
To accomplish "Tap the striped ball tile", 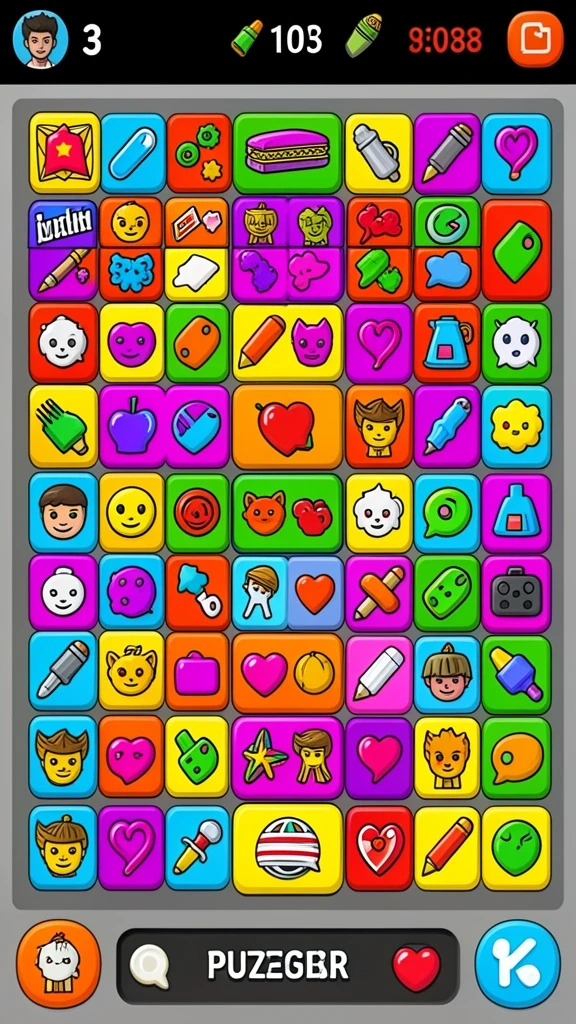I will pyautogui.click(x=287, y=848).
